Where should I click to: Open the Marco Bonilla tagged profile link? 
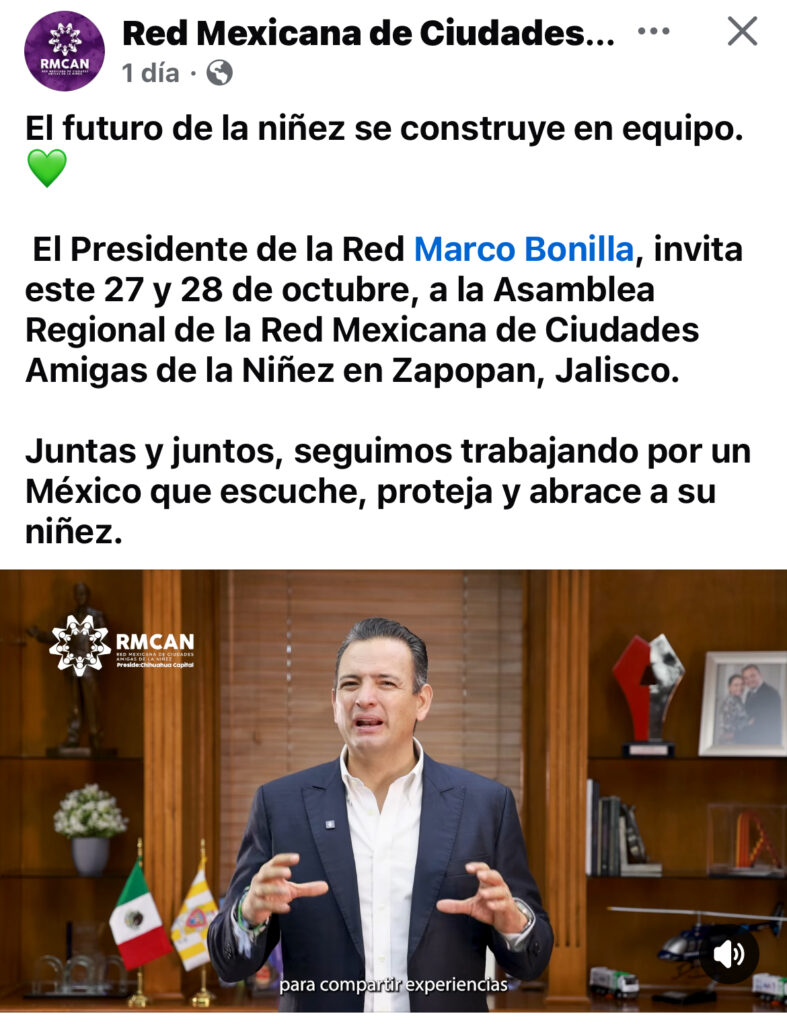tap(523, 248)
